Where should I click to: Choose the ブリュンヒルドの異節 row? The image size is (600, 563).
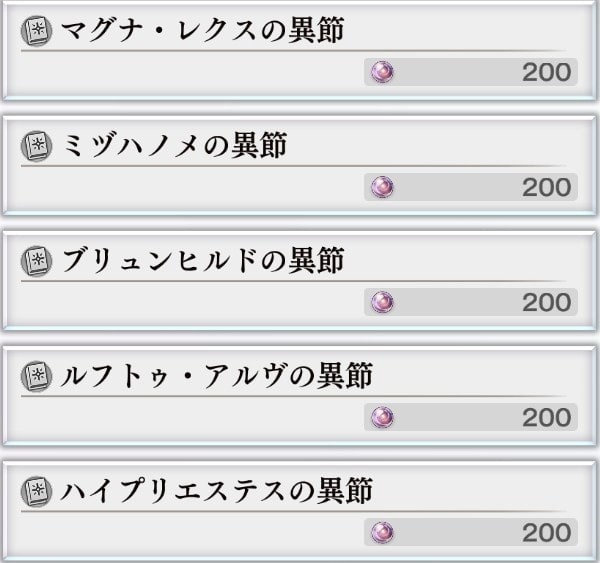[300, 280]
